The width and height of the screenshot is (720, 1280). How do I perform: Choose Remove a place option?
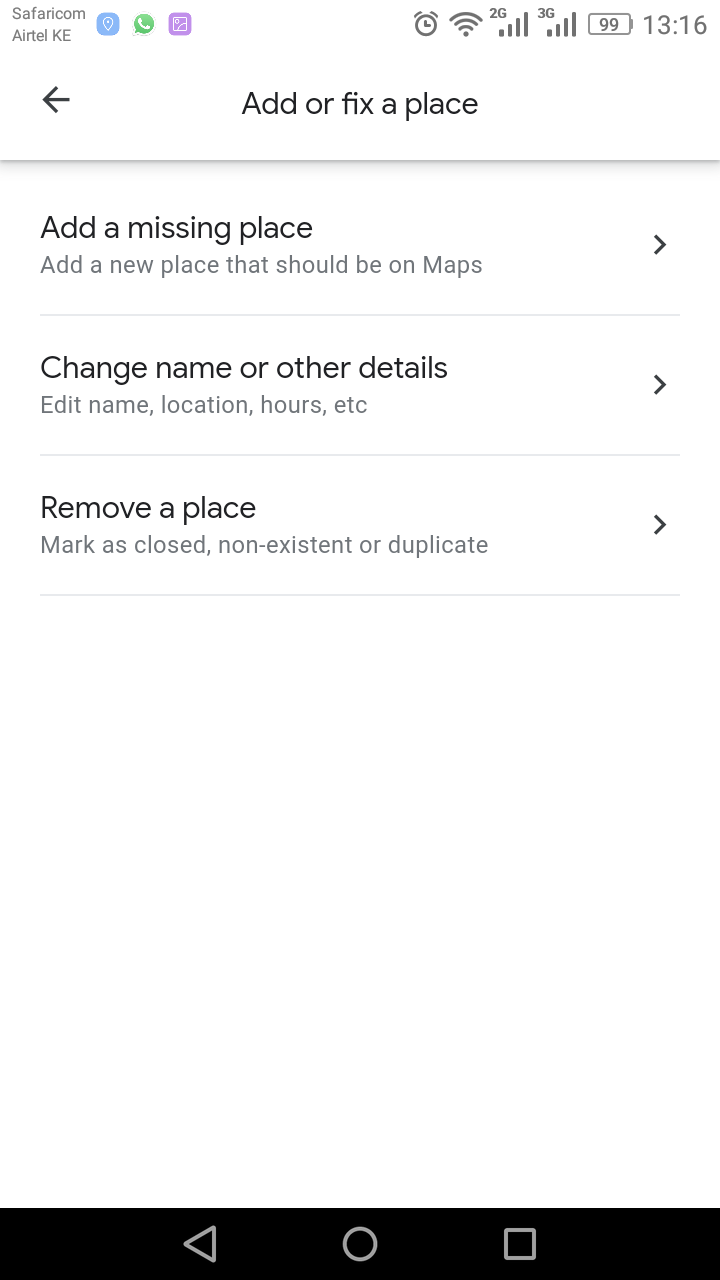359,525
